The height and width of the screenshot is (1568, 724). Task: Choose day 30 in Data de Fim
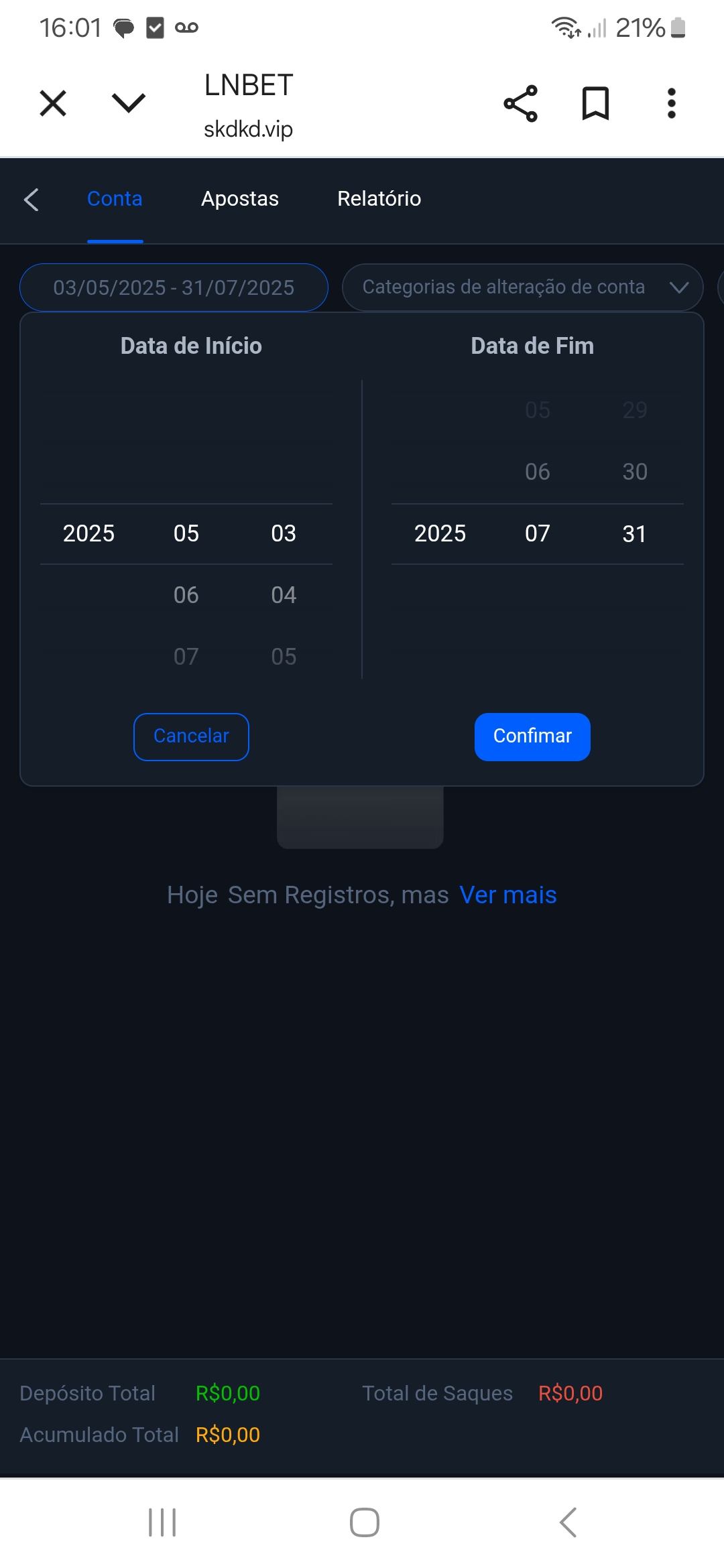click(x=634, y=472)
